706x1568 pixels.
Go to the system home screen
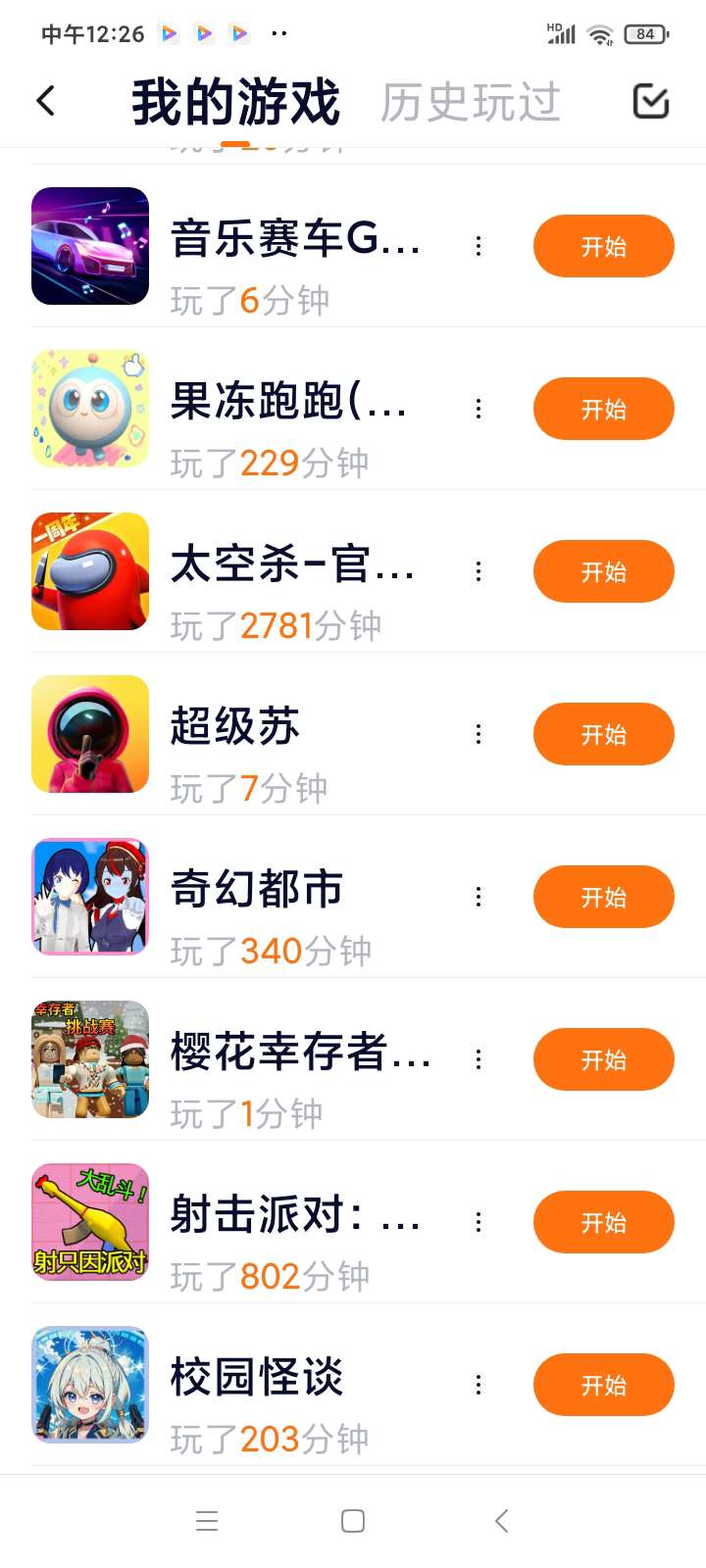point(353,1521)
